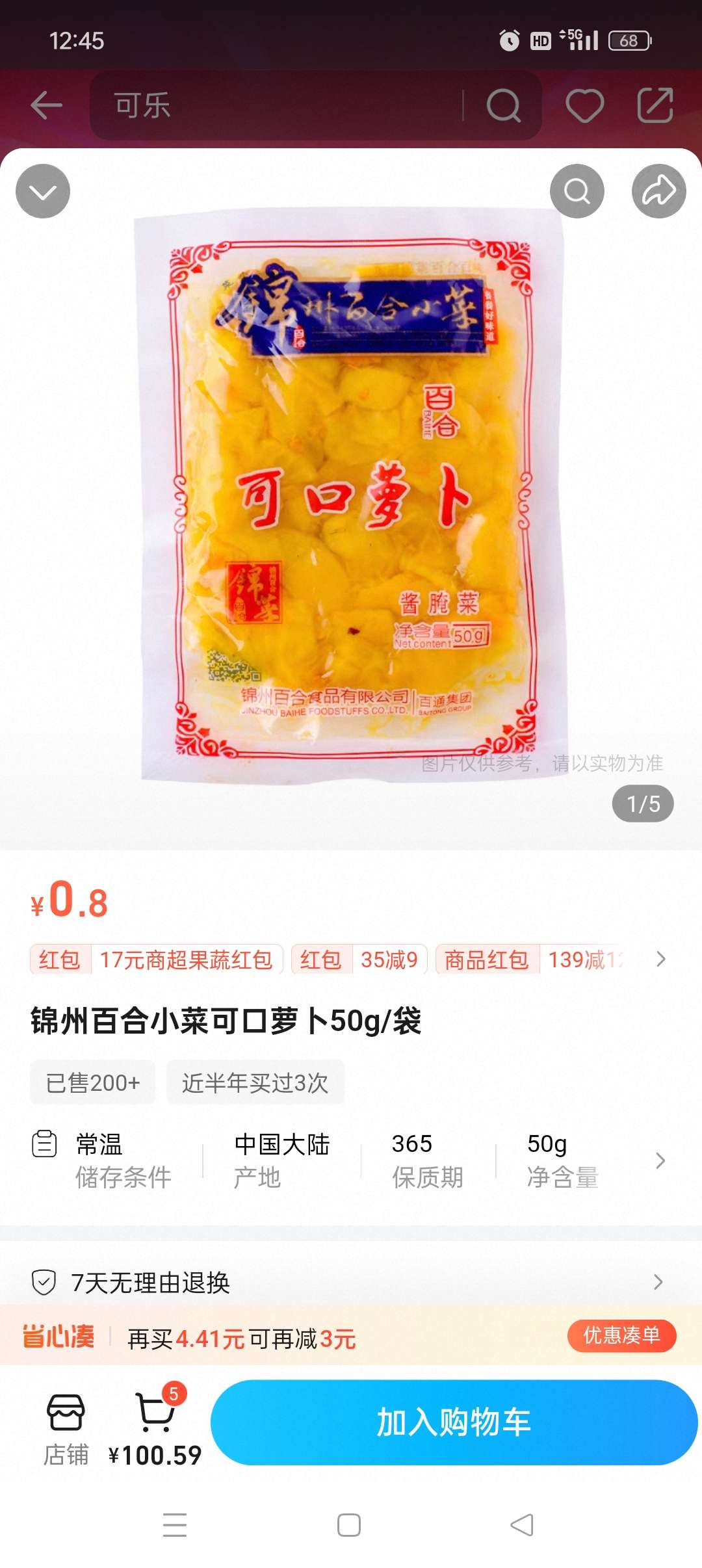Enlarge the 可口萝卜 product photo

[351, 494]
